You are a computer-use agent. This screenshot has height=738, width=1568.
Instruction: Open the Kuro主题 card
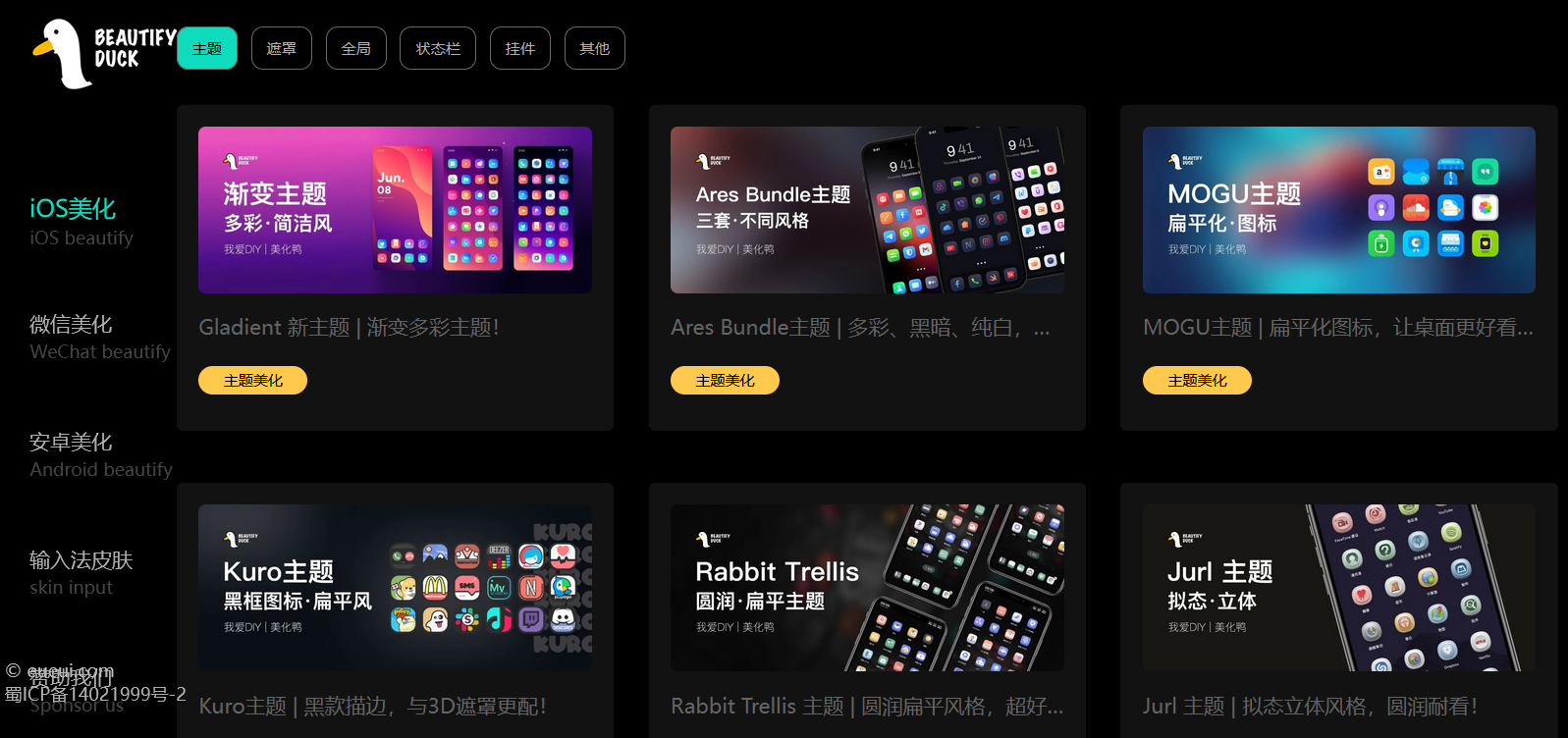[395, 587]
